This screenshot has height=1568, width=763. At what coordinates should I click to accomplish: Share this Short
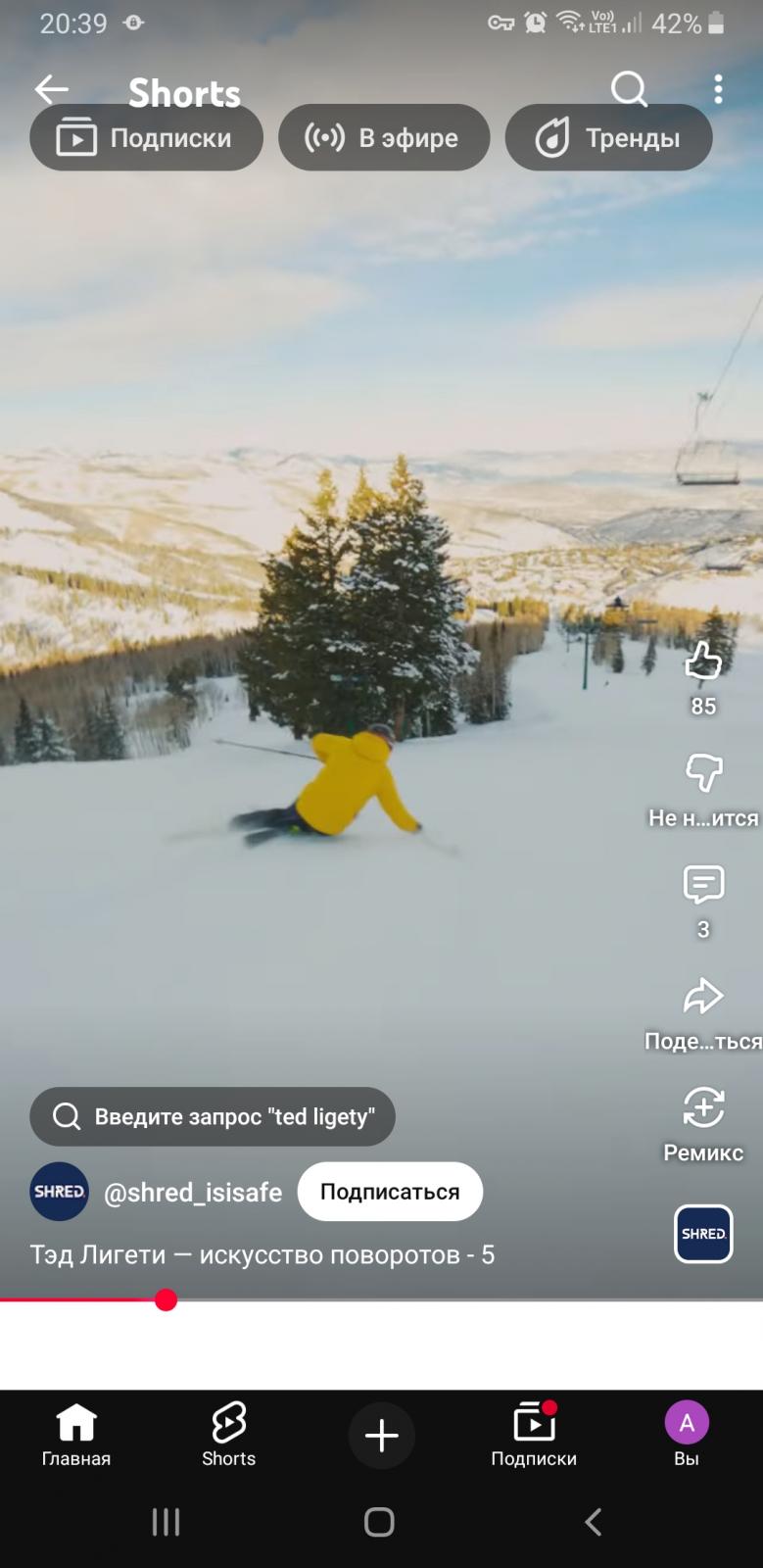click(703, 998)
